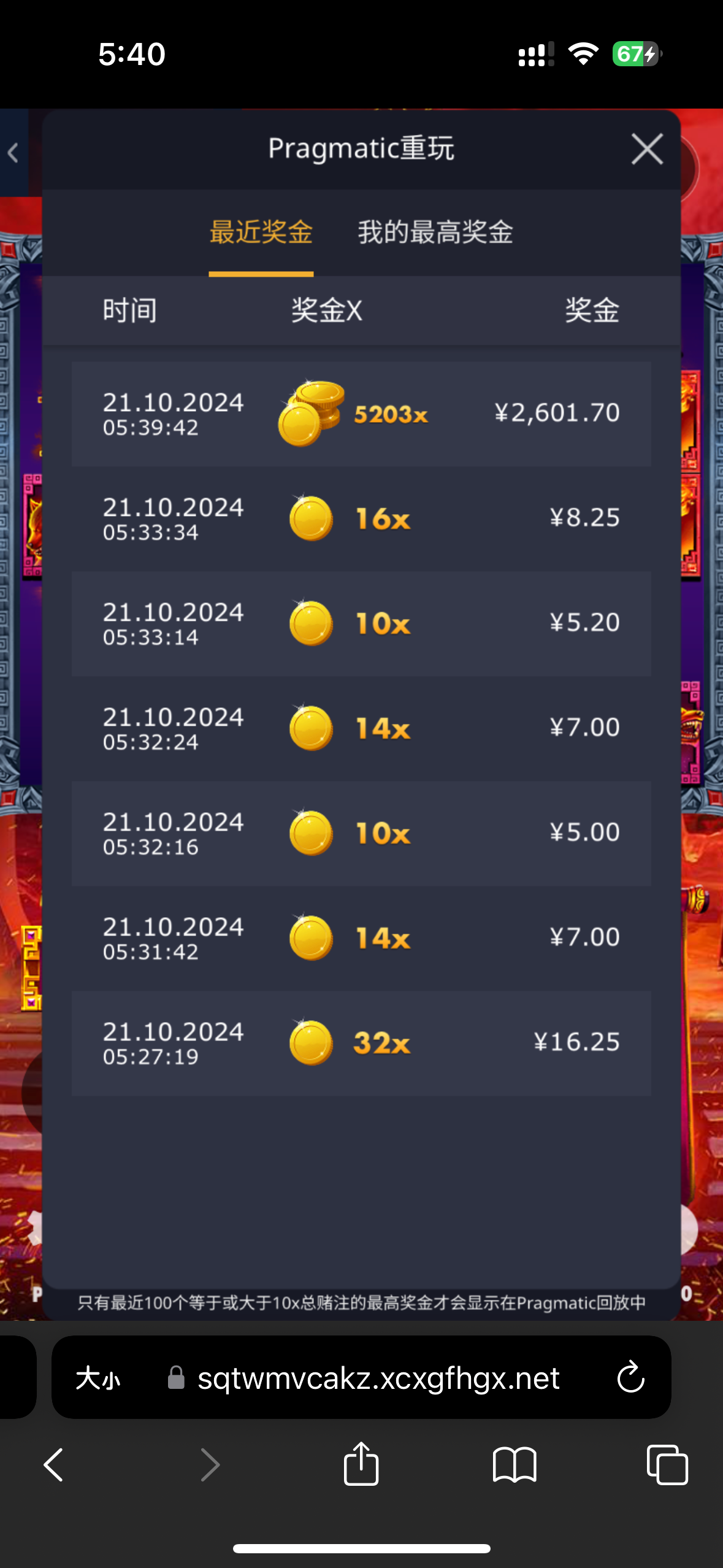Image resolution: width=723 pixels, height=1568 pixels.
Task: Reload the page in Safari
Action: coord(630,1378)
